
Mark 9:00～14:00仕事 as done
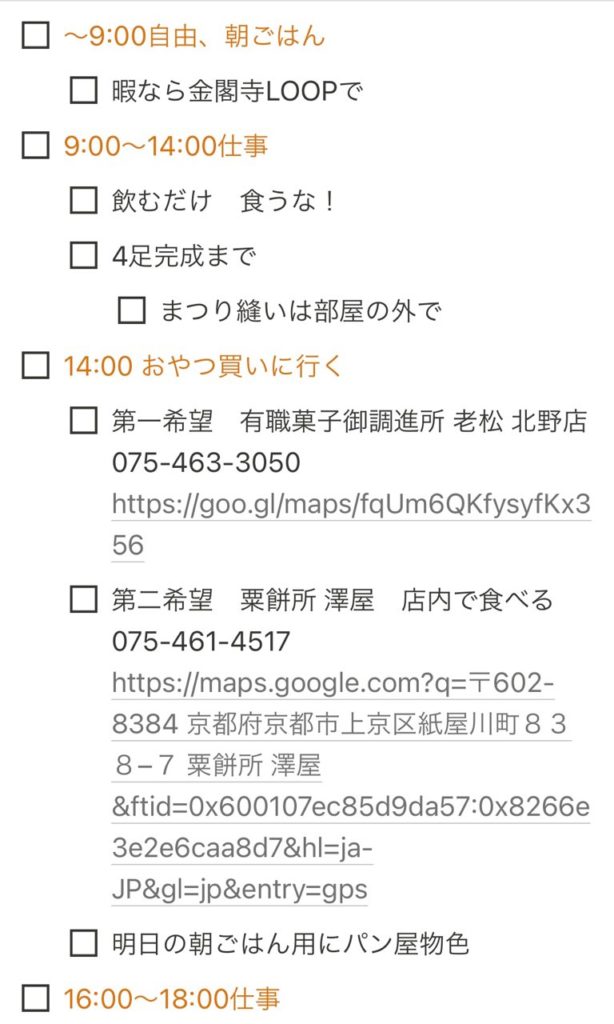point(35,147)
